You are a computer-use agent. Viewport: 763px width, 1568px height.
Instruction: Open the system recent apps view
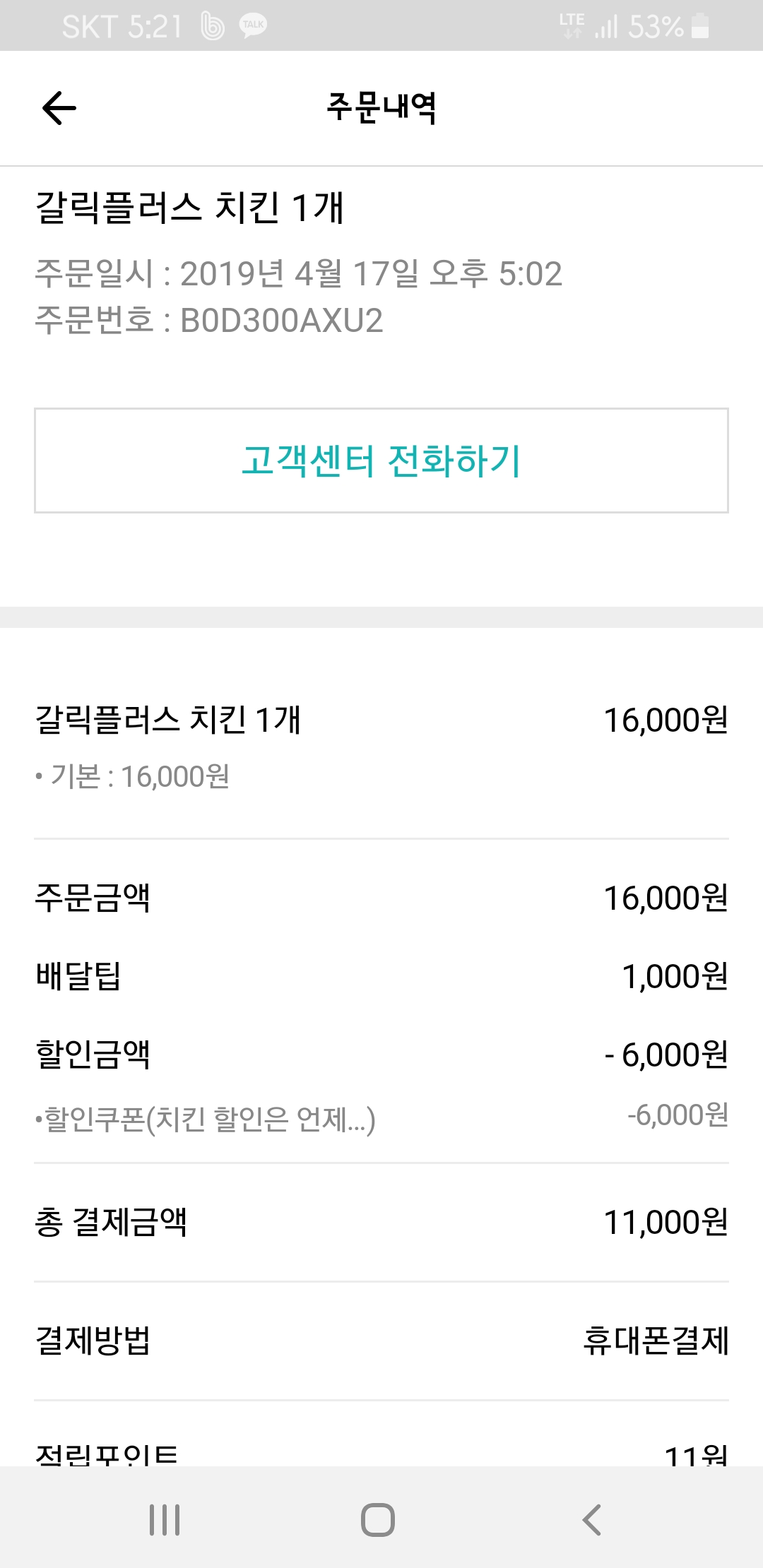tap(165, 1519)
